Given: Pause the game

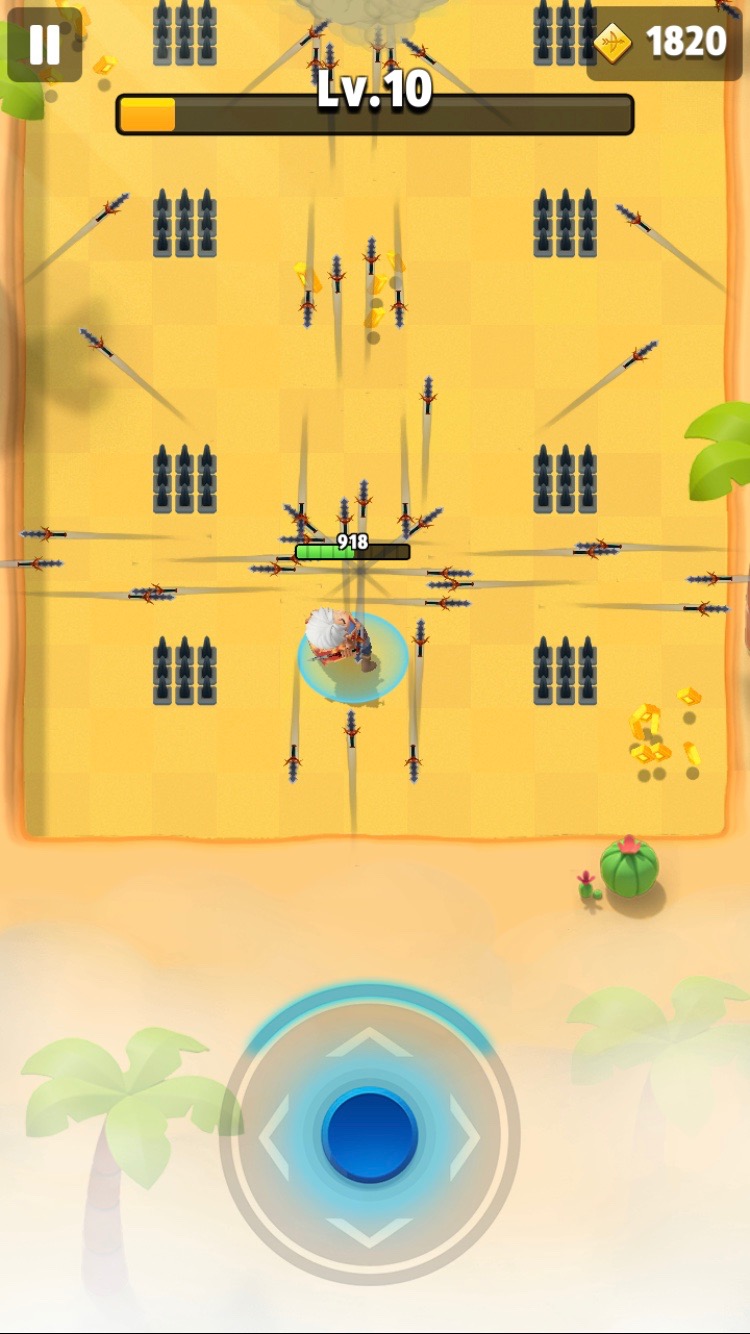Looking at the screenshot, I should point(44,45).
